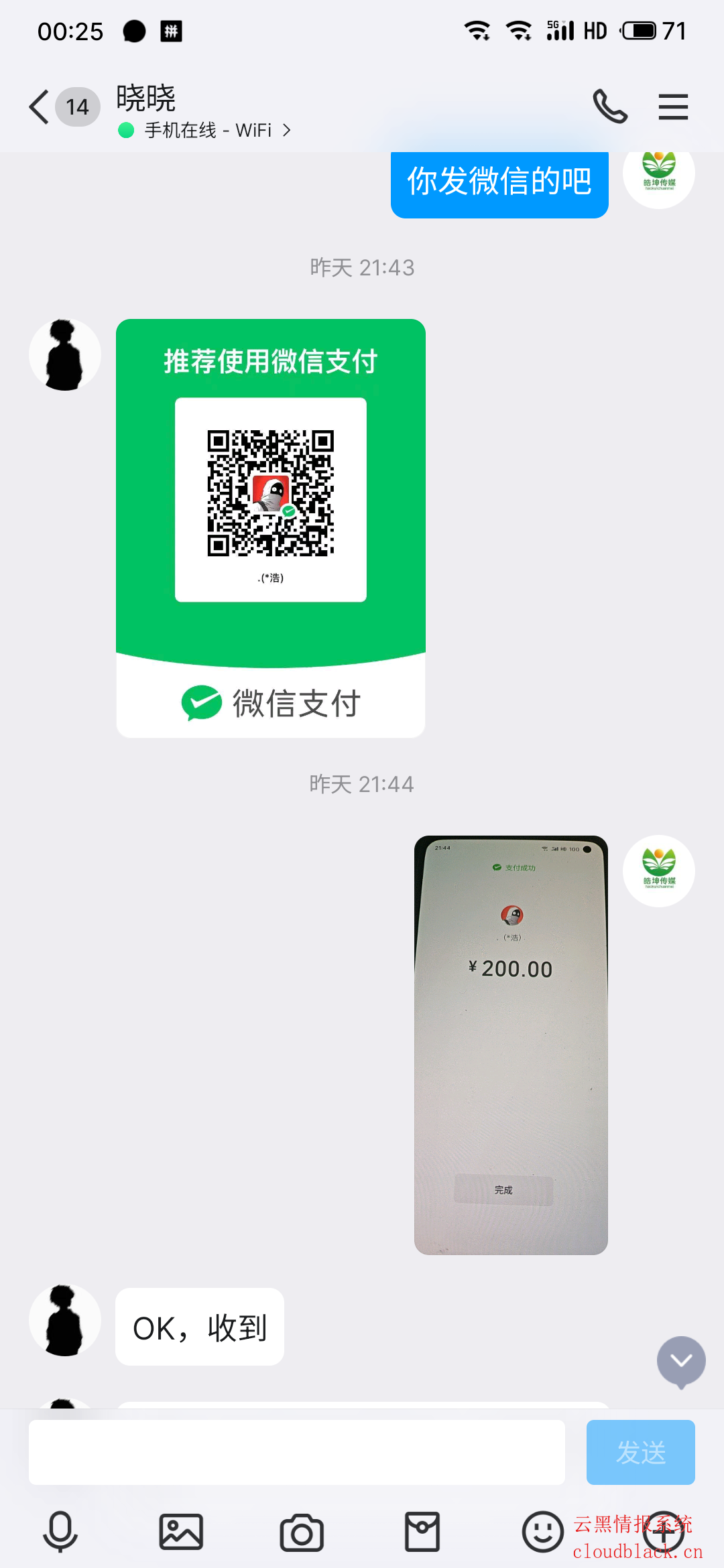Go back to the message list
This screenshot has width=724, height=1568.
tap(40, 107)
